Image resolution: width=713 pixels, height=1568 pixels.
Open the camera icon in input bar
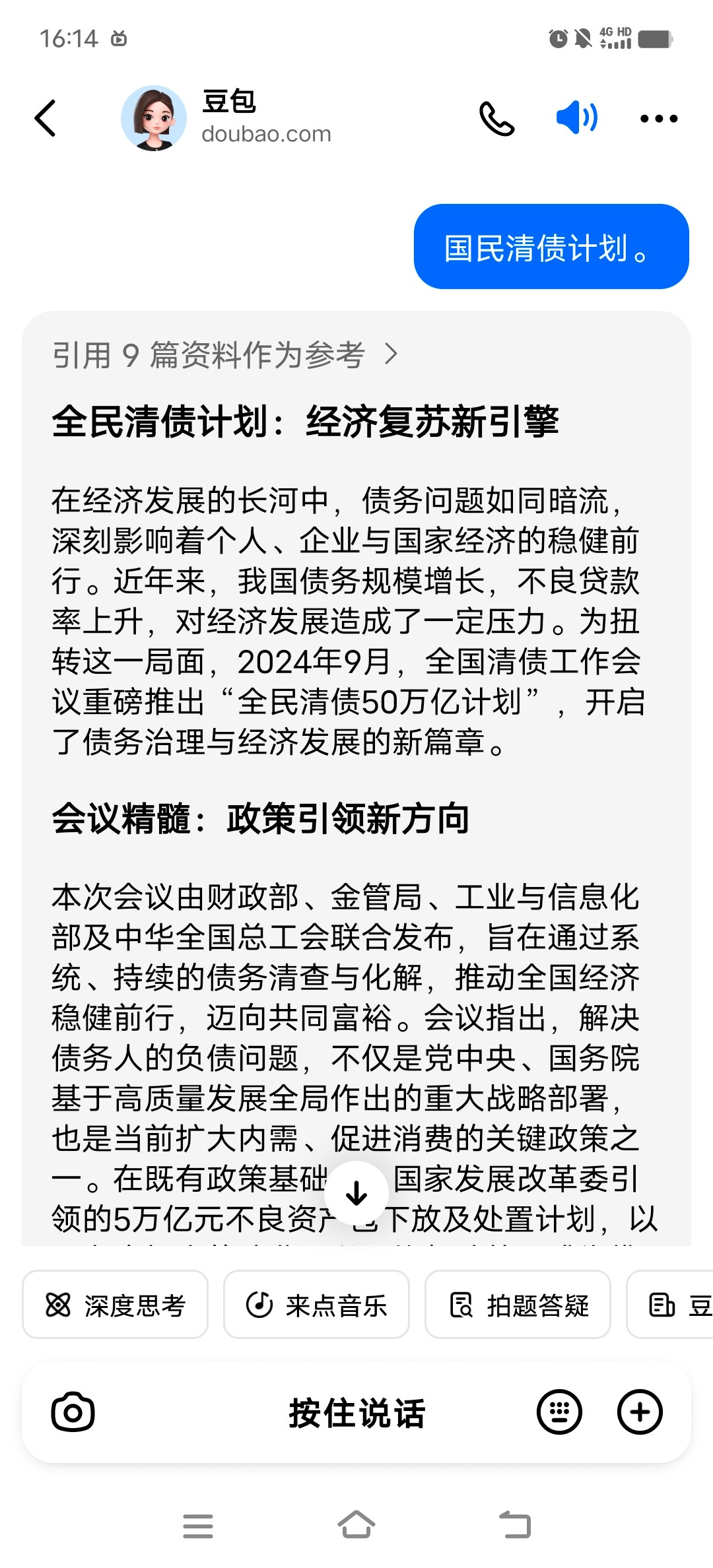[73, 1412]
